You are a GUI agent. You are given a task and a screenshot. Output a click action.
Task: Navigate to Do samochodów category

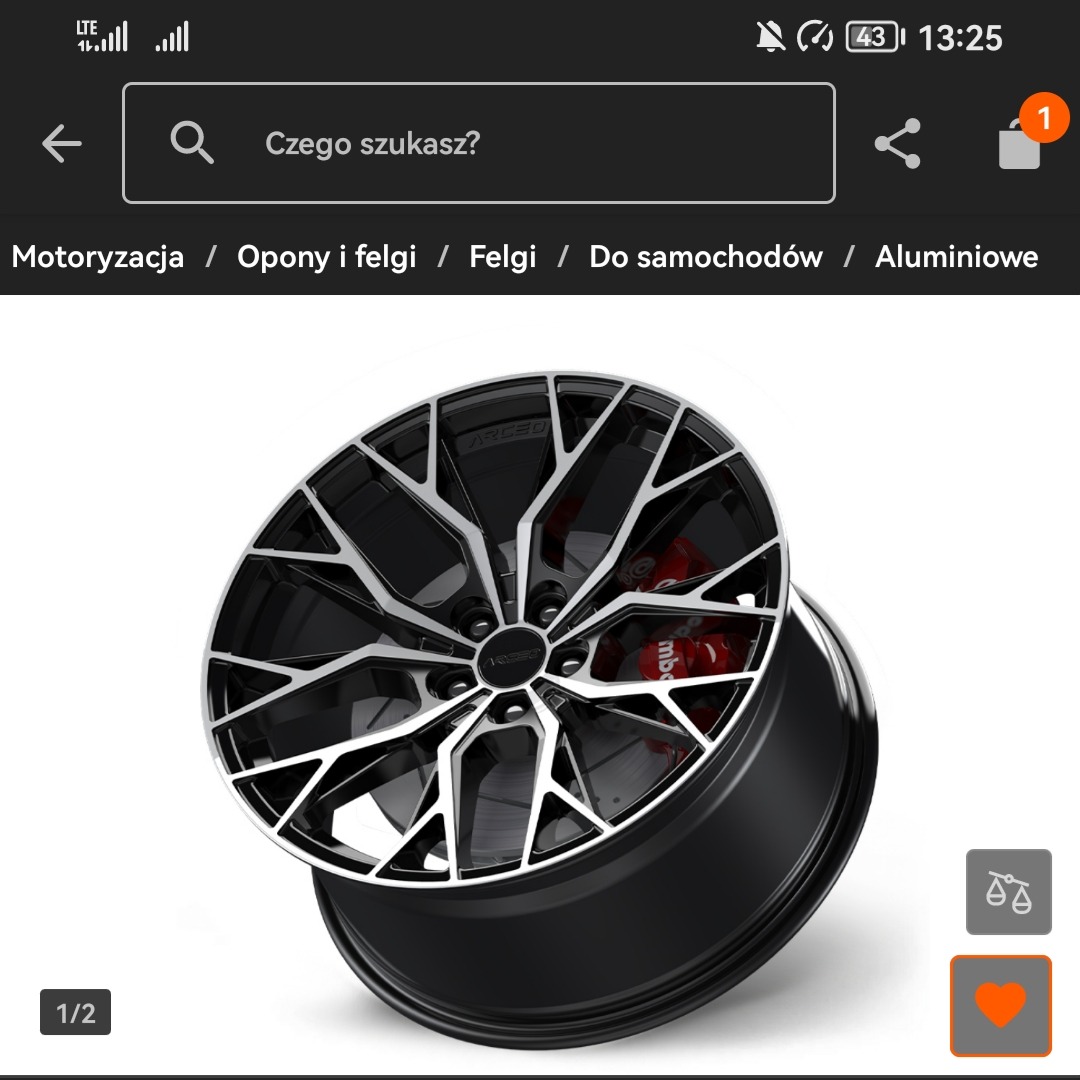[705, 257]
